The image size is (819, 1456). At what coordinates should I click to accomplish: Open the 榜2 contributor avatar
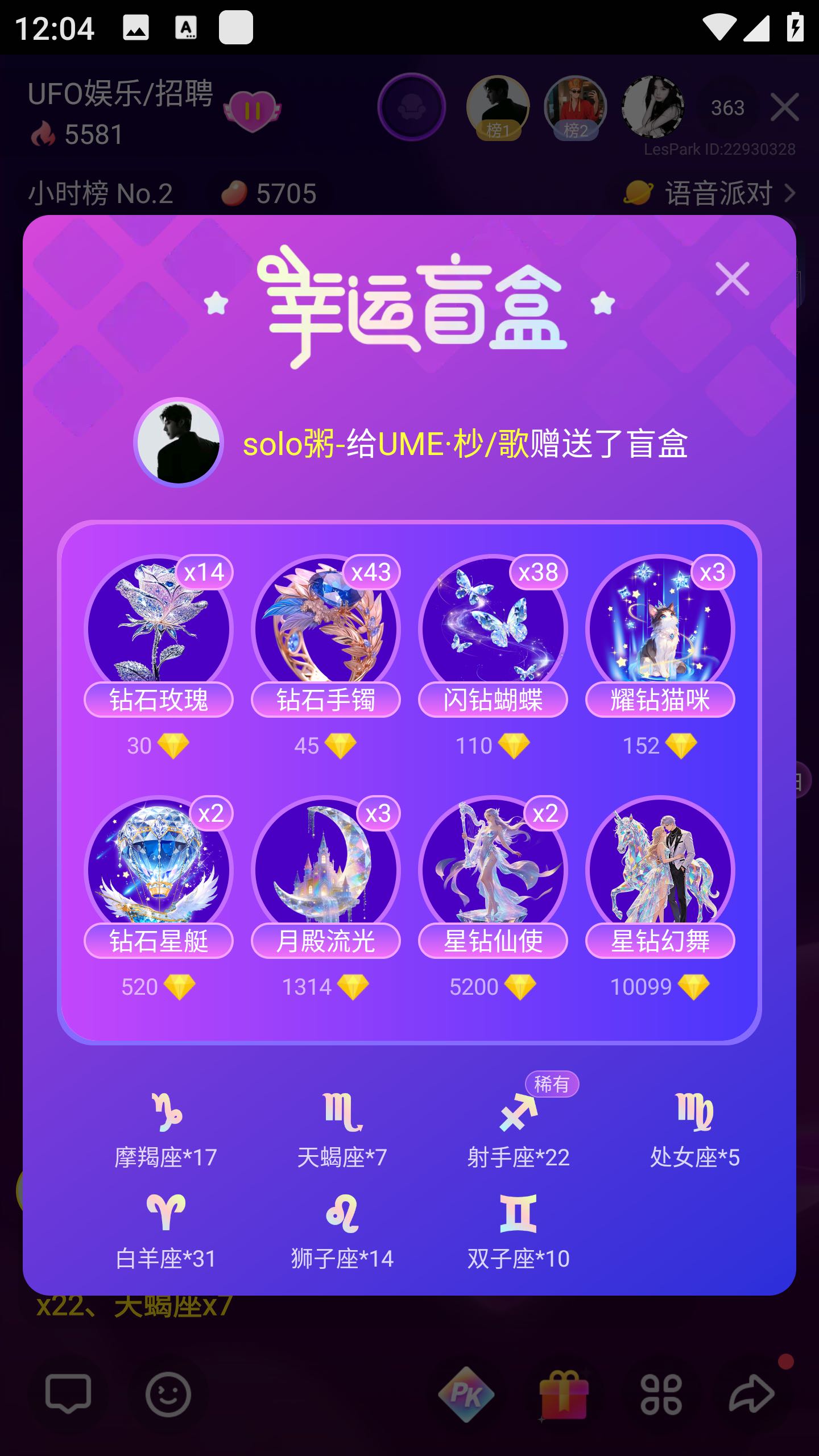pos(575,107)
